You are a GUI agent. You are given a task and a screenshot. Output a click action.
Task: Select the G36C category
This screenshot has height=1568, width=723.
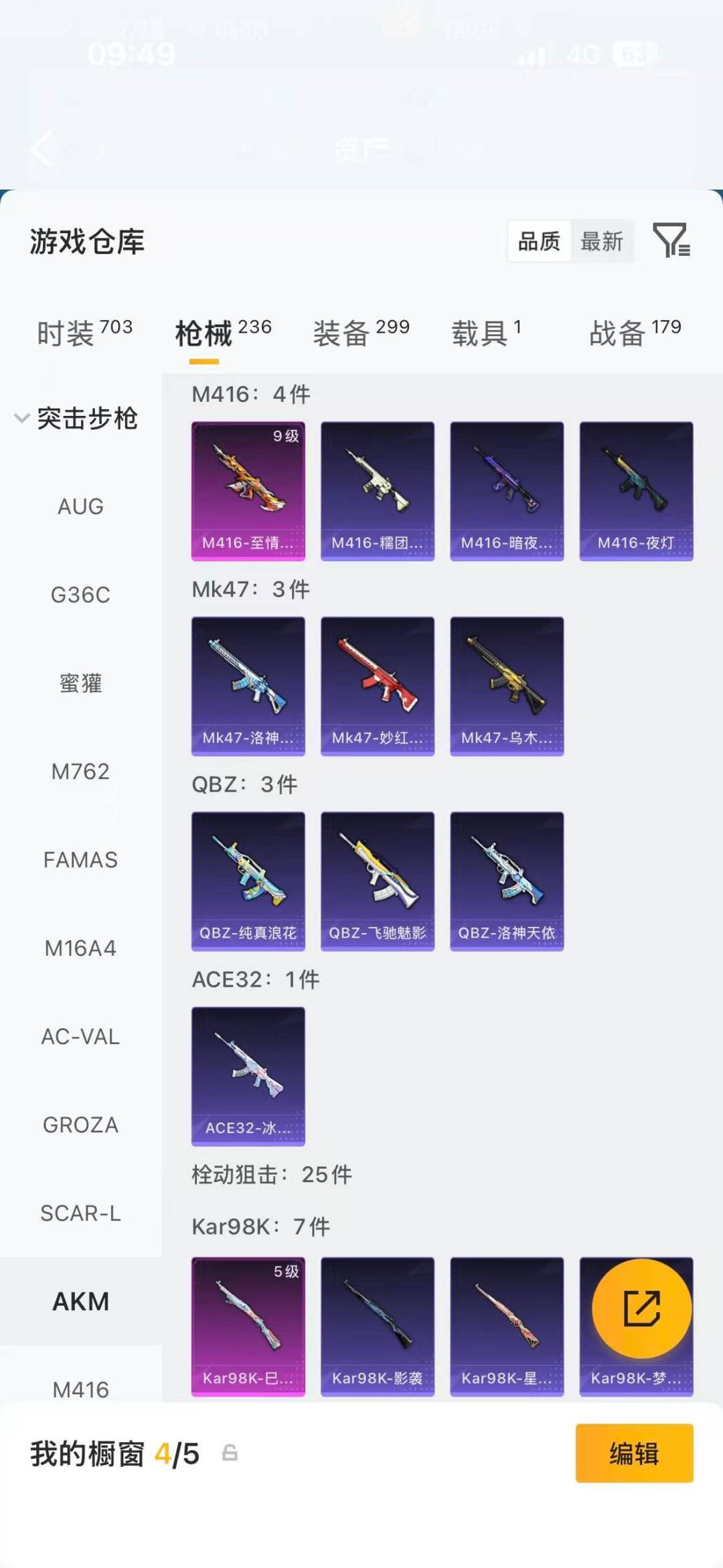[x=80, y=595]
